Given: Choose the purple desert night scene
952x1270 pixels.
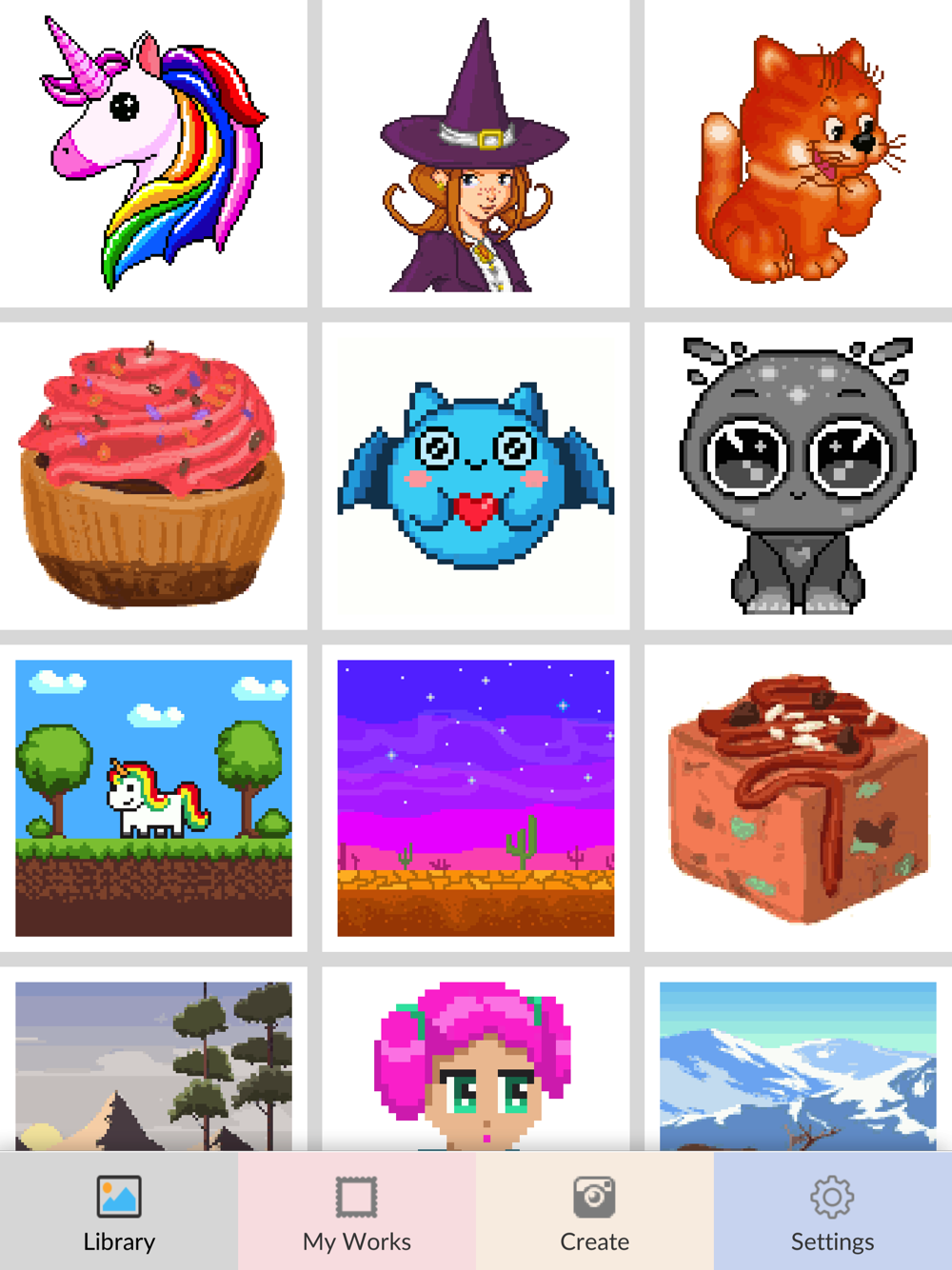Looking at the screenshot, I should click(x=476, y=798).
